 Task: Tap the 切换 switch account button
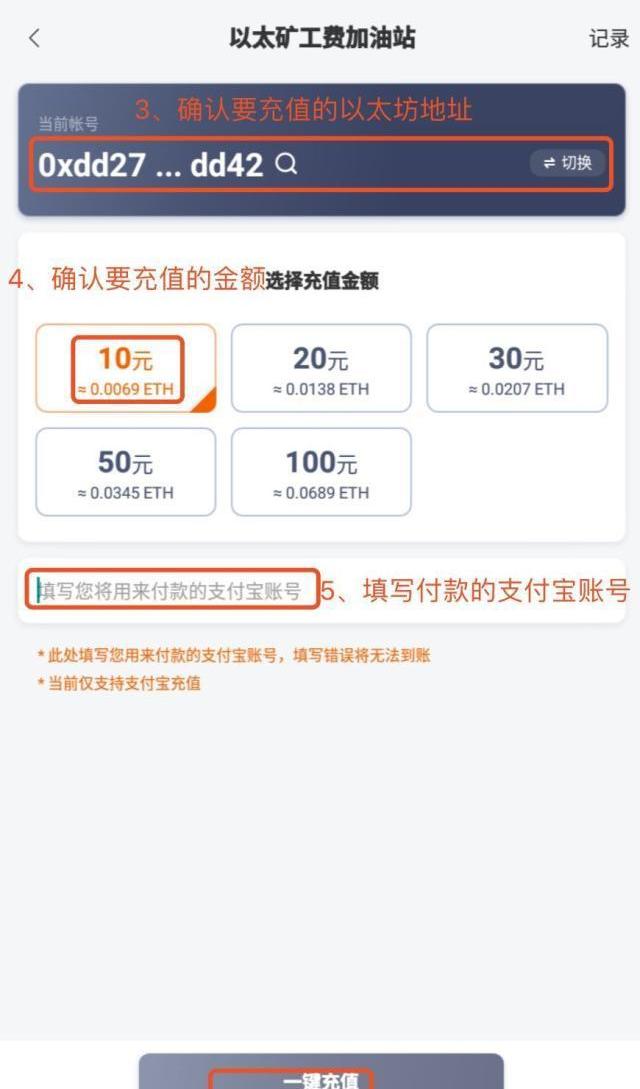point(567,163)
